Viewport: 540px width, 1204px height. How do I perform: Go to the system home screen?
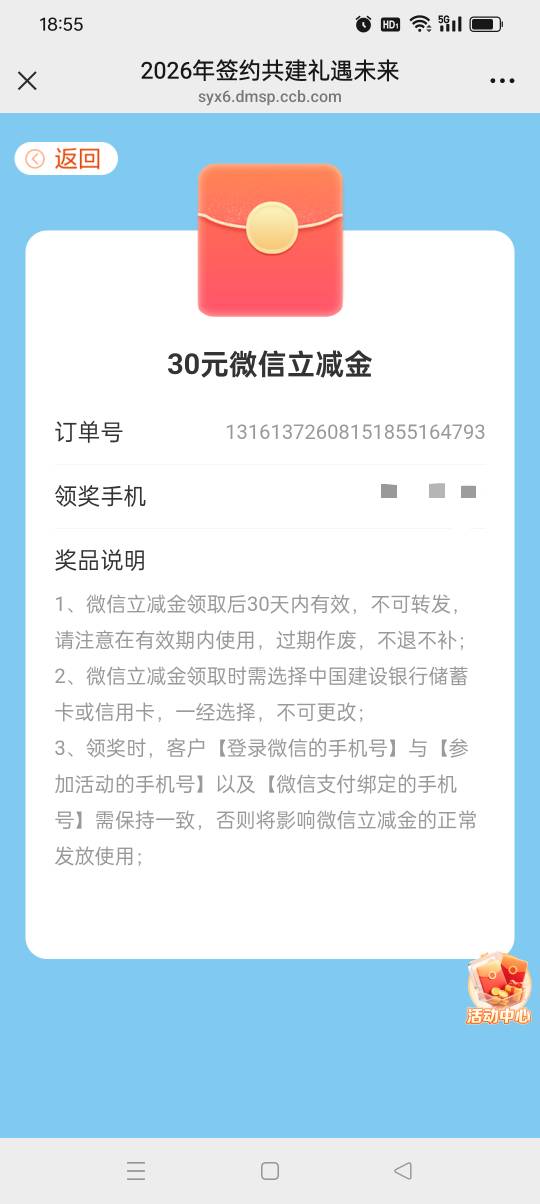[269, 1170]
